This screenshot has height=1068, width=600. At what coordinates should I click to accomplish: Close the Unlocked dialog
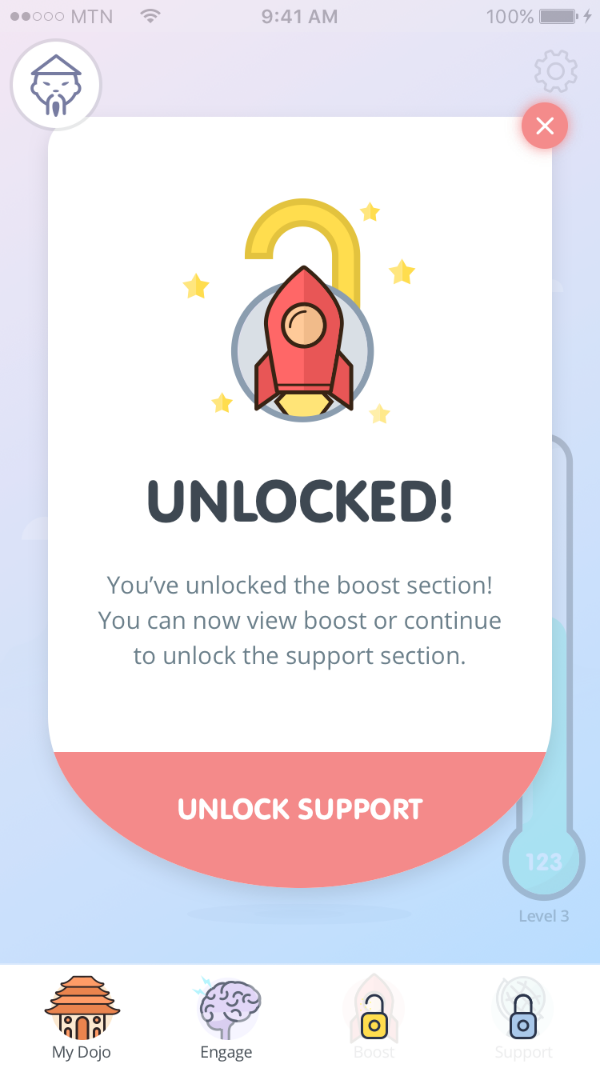tap(545, 126)
